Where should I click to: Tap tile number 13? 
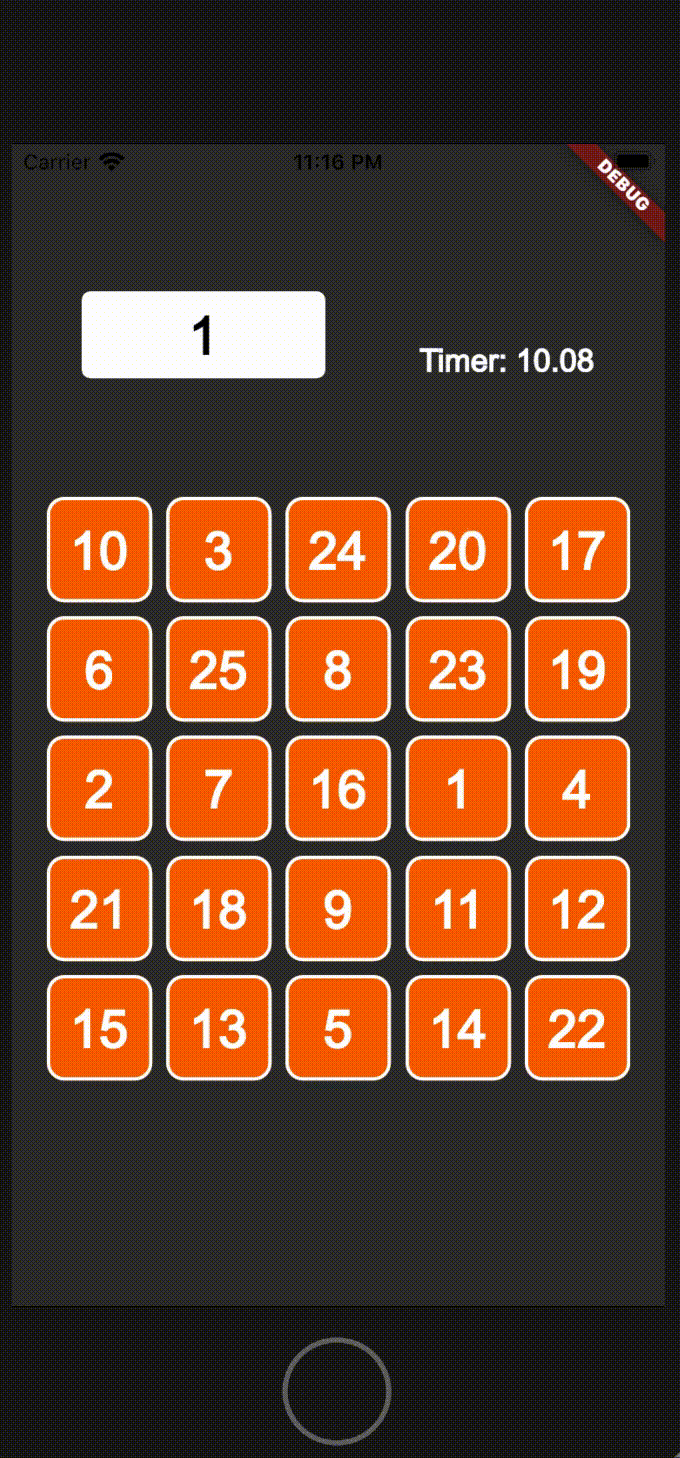coord(219,1028)
